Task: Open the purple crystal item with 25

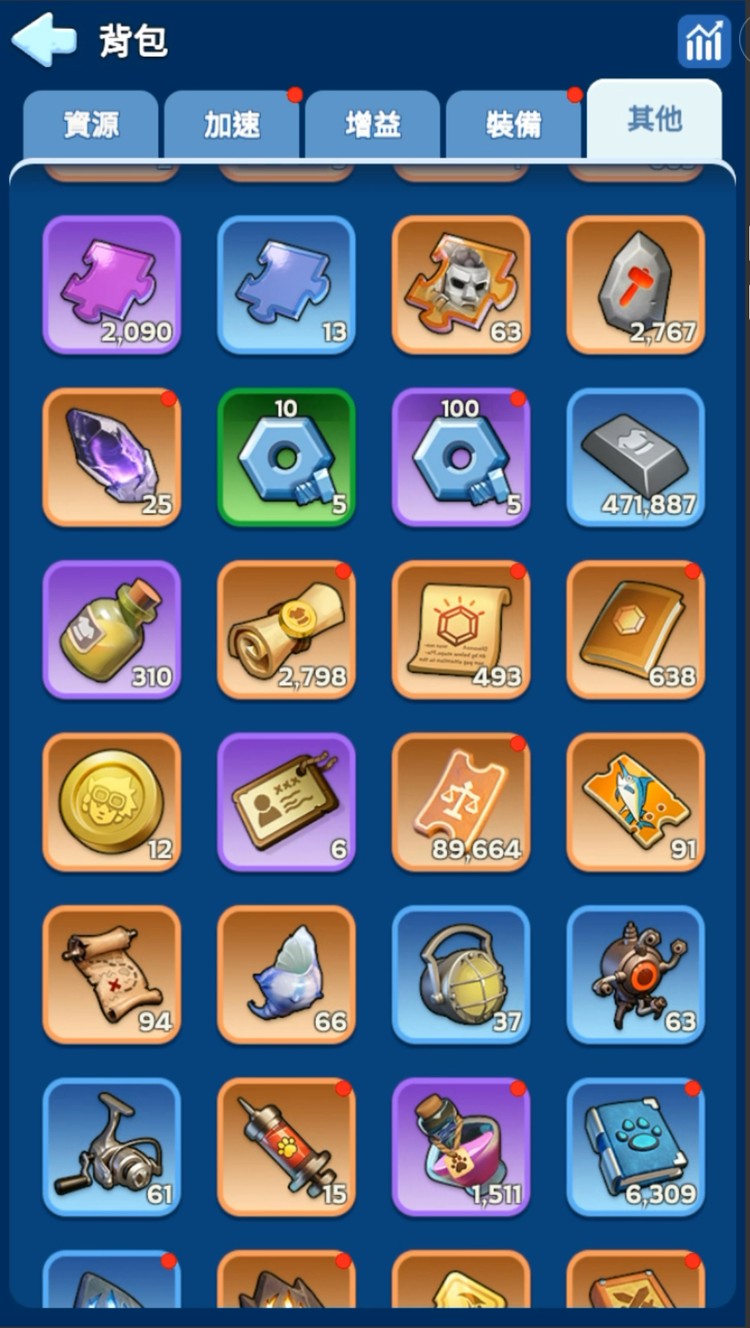Action: pos(112,457)
